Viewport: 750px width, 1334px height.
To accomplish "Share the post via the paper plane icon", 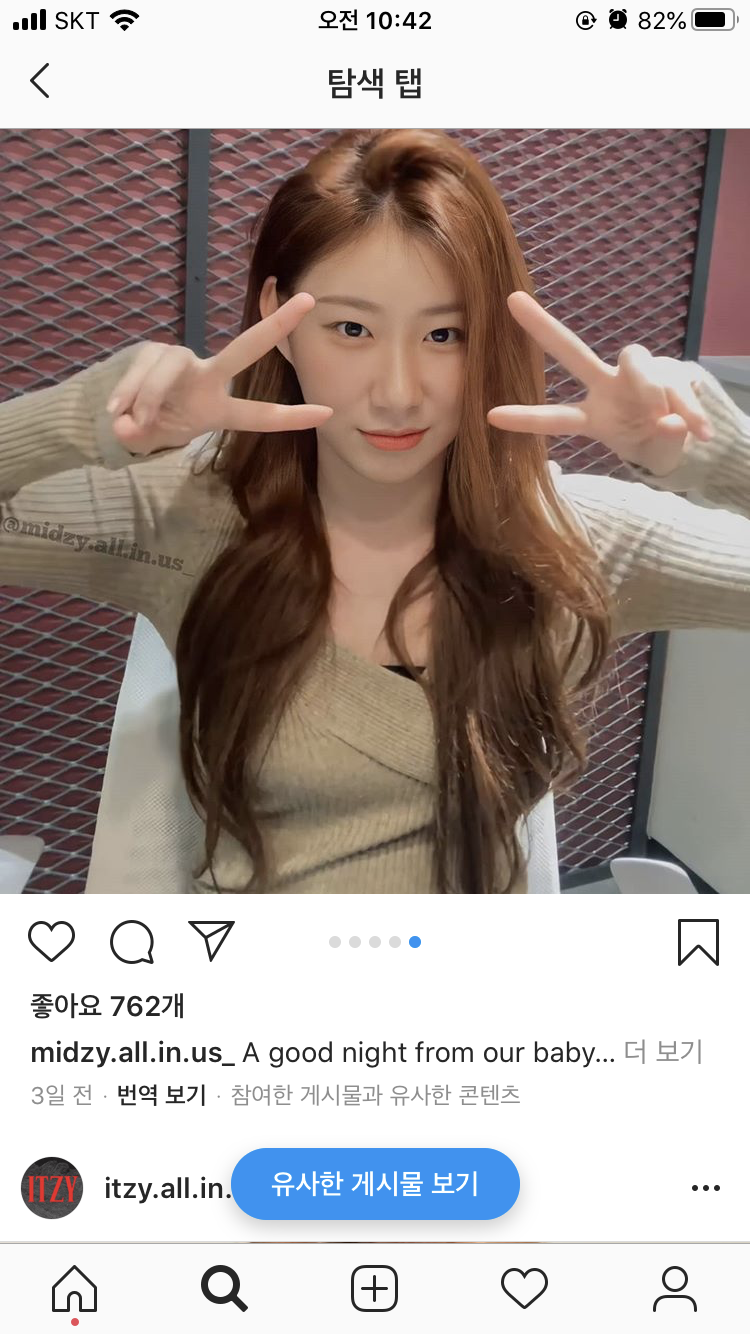I will point(211,942).
